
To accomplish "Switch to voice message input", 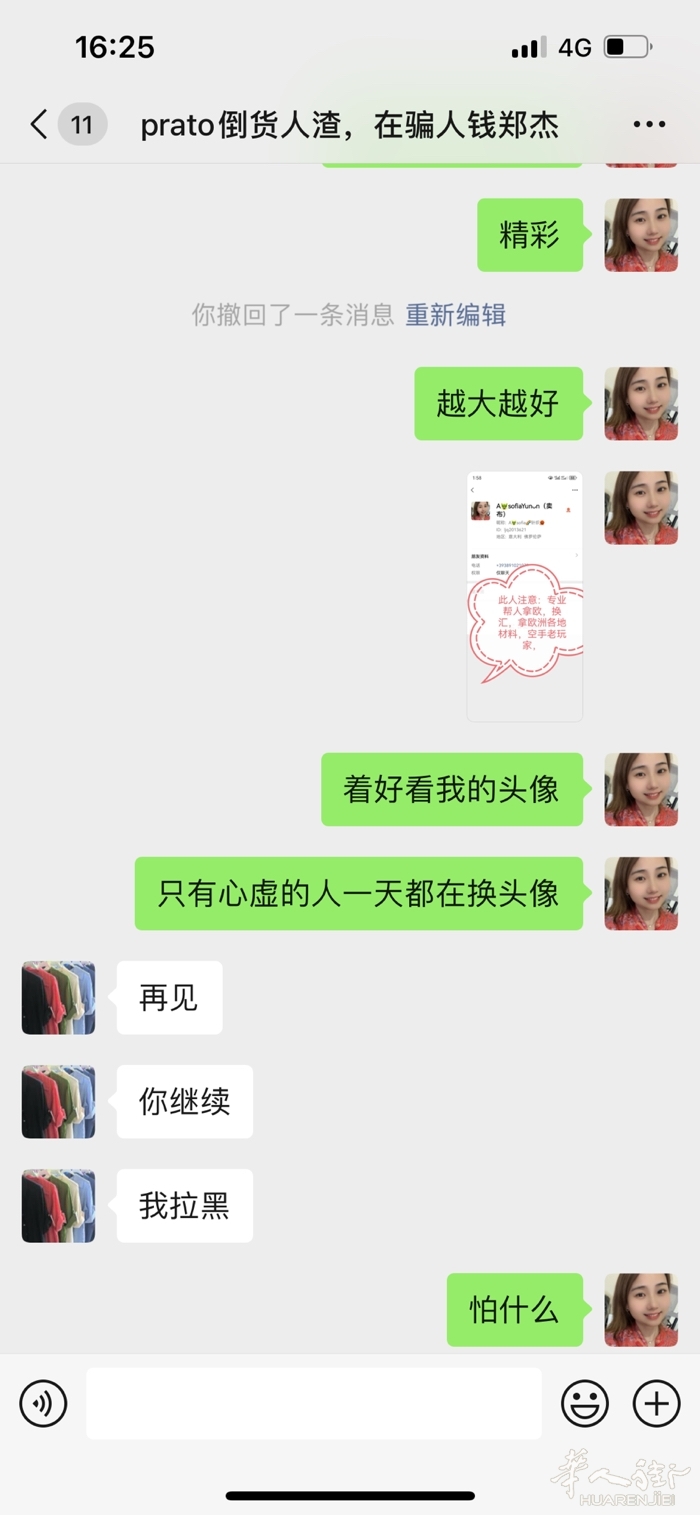I will pos(43,1403).
